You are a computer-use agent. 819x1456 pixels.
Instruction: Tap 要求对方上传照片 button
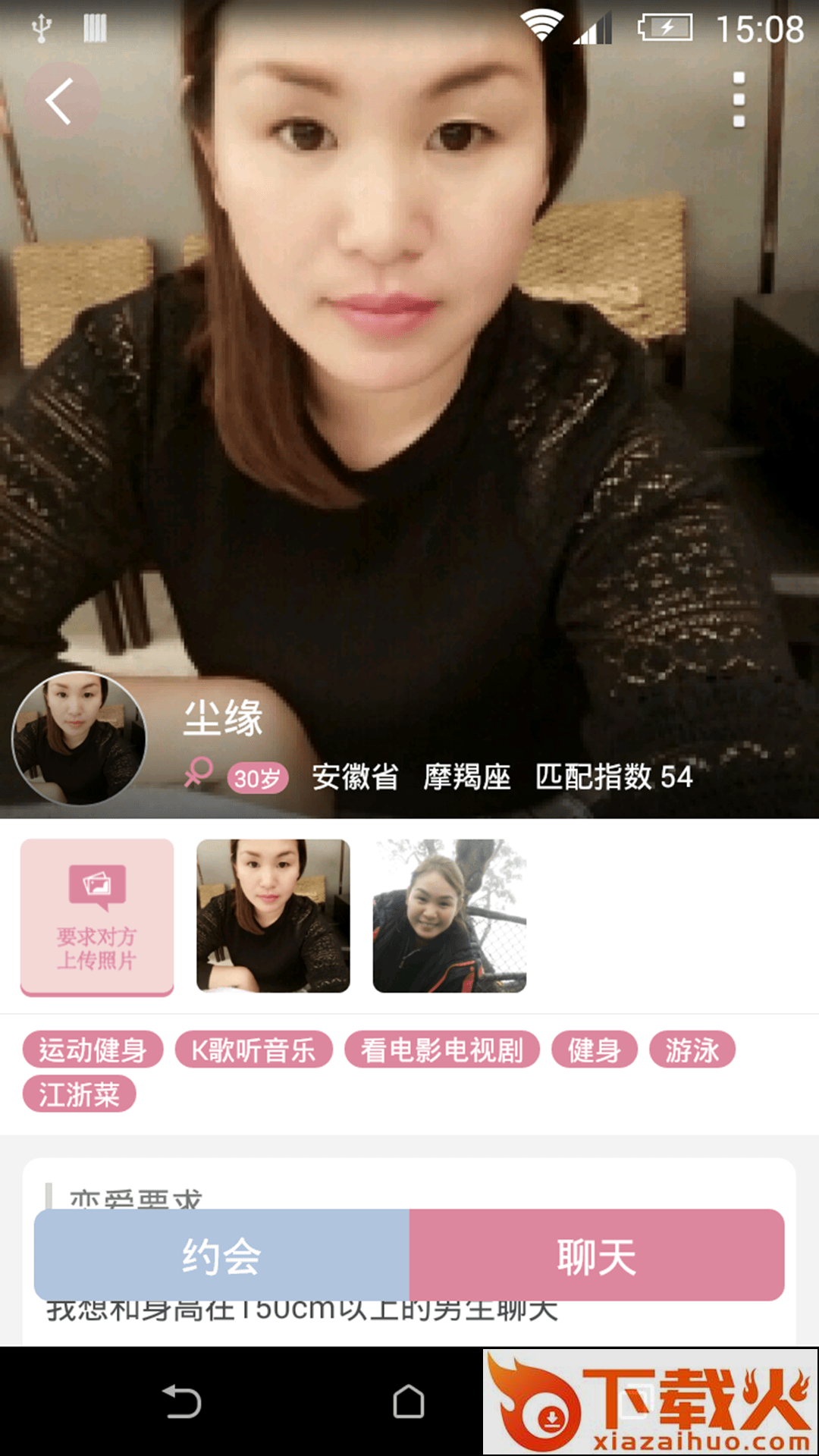[97, 916]
